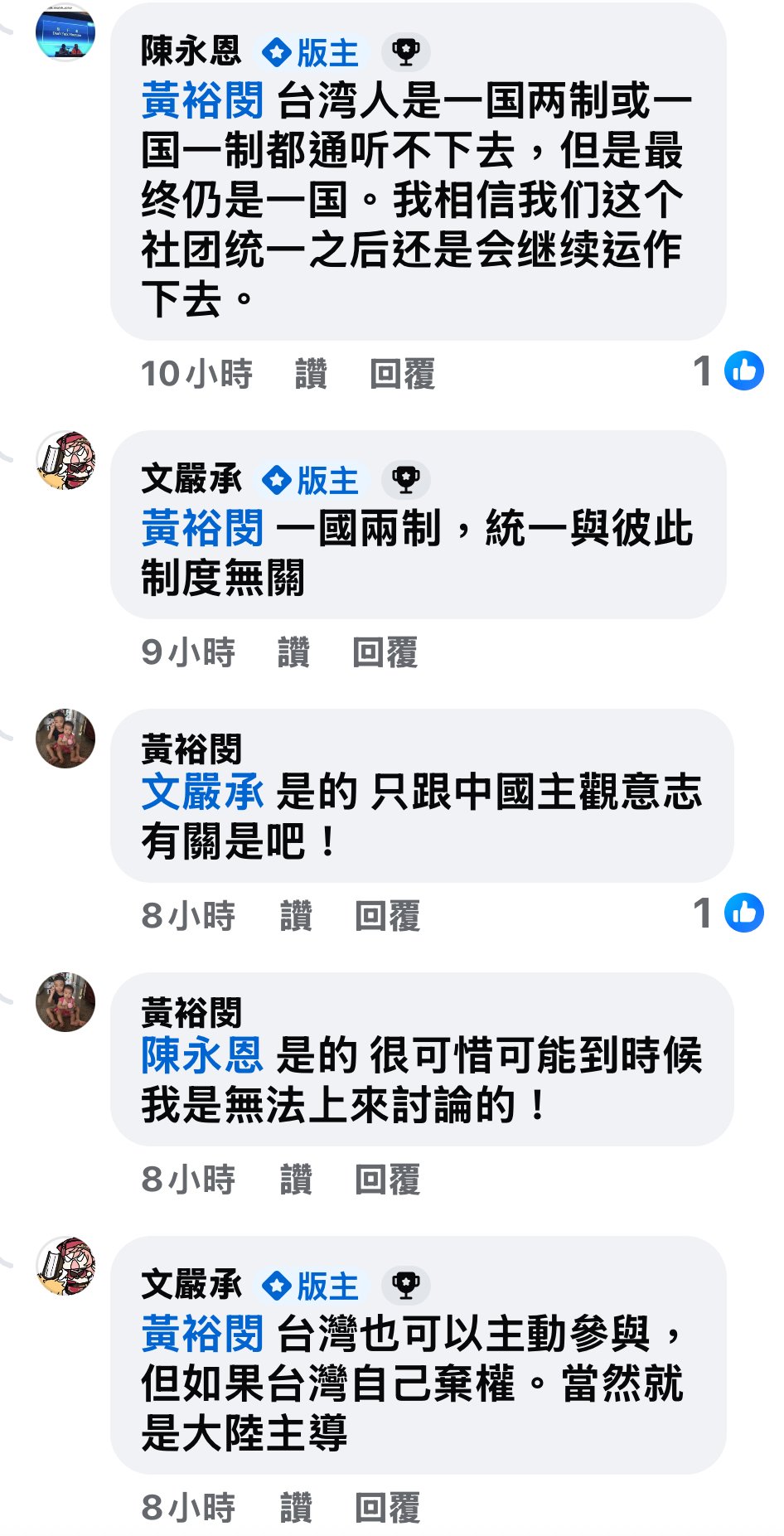Open 陳永恩's profile from the comment name
The image size is (784, 1536).
tap(191, 51)
